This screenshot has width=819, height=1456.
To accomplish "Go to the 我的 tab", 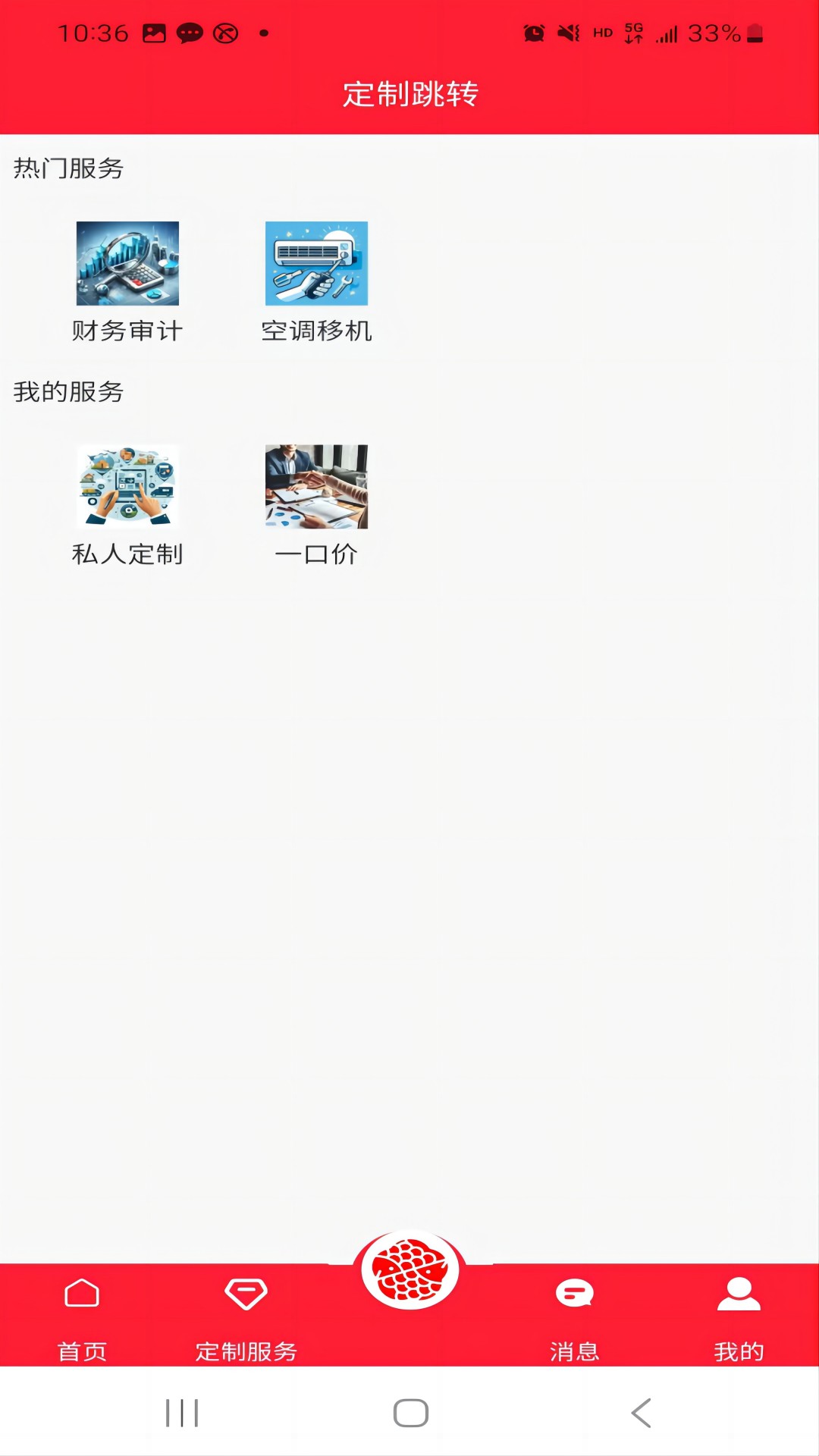I will 739,1319.
